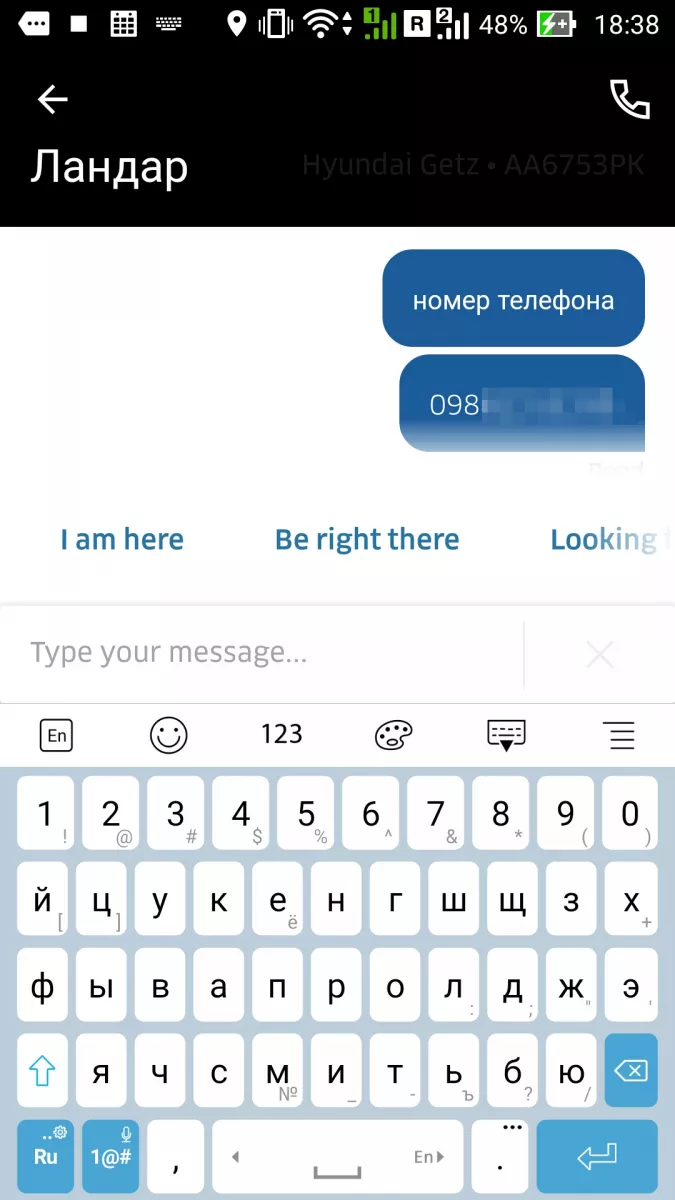Tap the enter key
Viewport: 675px width, 1200px height.
click(597, 1156)
